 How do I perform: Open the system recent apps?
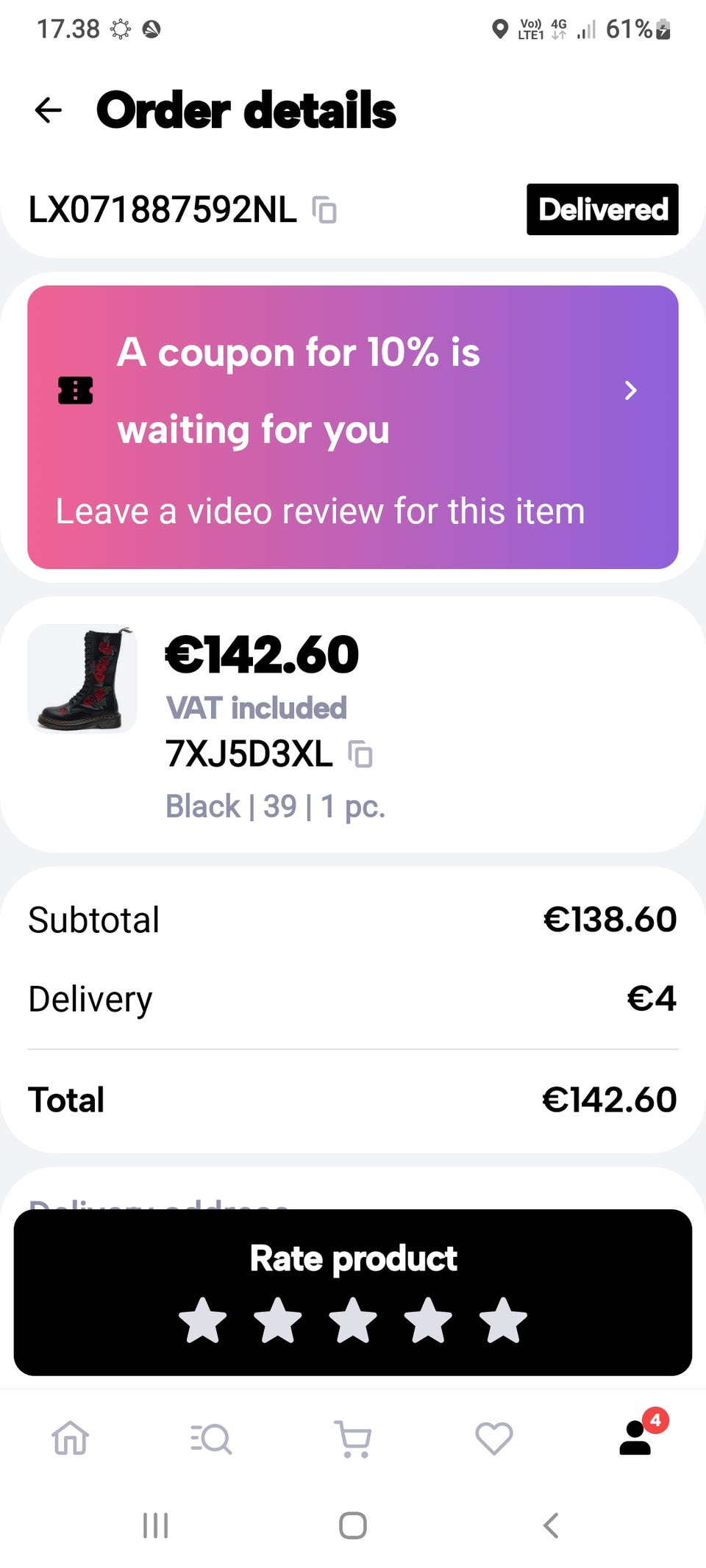pyautogui.click(x=155, y=1525)
